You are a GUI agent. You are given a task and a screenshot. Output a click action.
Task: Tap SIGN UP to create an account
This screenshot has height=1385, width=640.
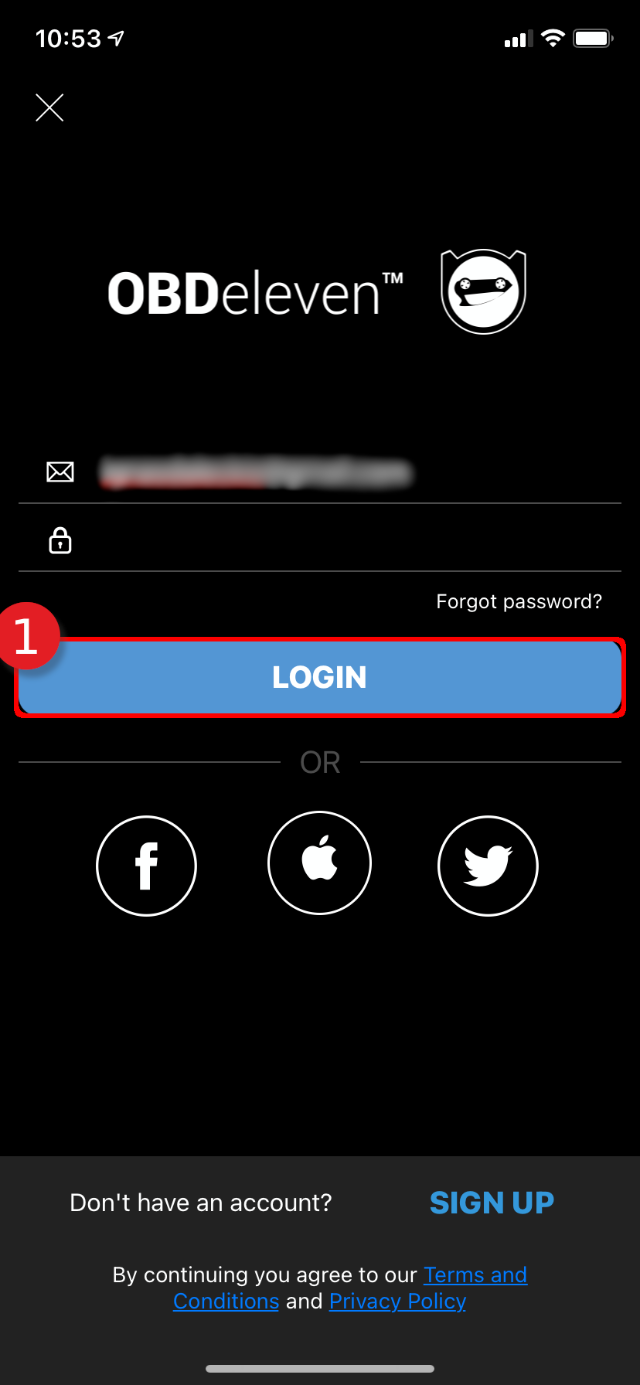pos(491,1202)
